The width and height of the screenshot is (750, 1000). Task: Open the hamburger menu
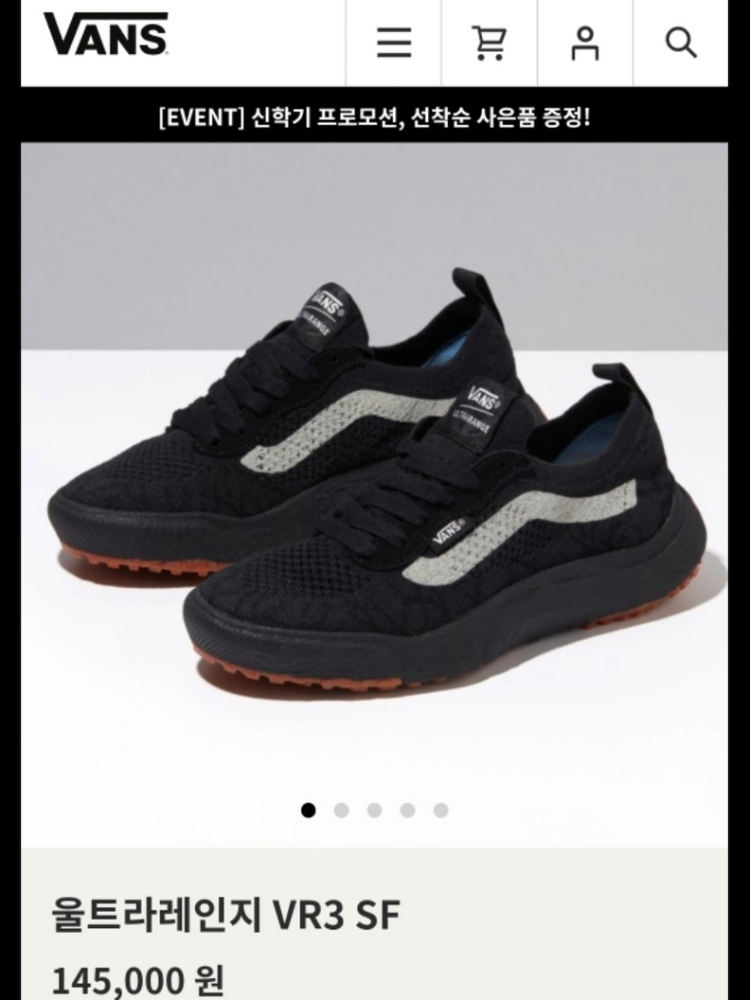pos(394,43)
